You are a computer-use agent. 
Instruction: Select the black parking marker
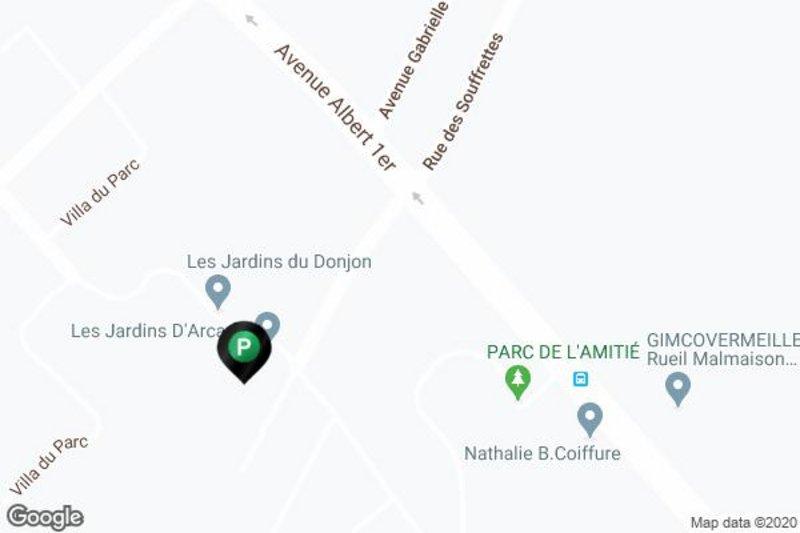point(244,350)
